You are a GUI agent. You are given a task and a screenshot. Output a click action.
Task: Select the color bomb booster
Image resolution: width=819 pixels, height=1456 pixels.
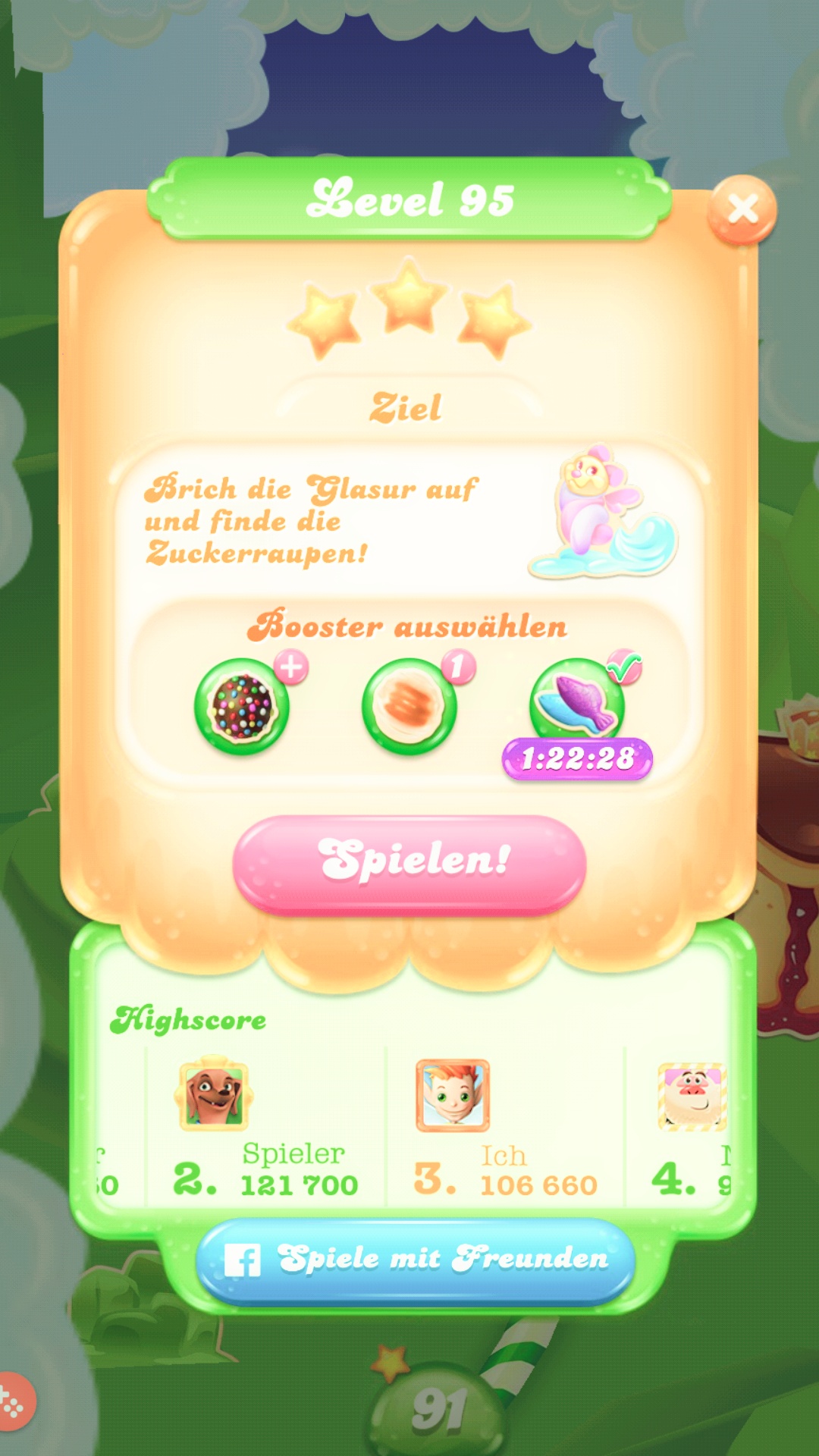pos(243,707)
